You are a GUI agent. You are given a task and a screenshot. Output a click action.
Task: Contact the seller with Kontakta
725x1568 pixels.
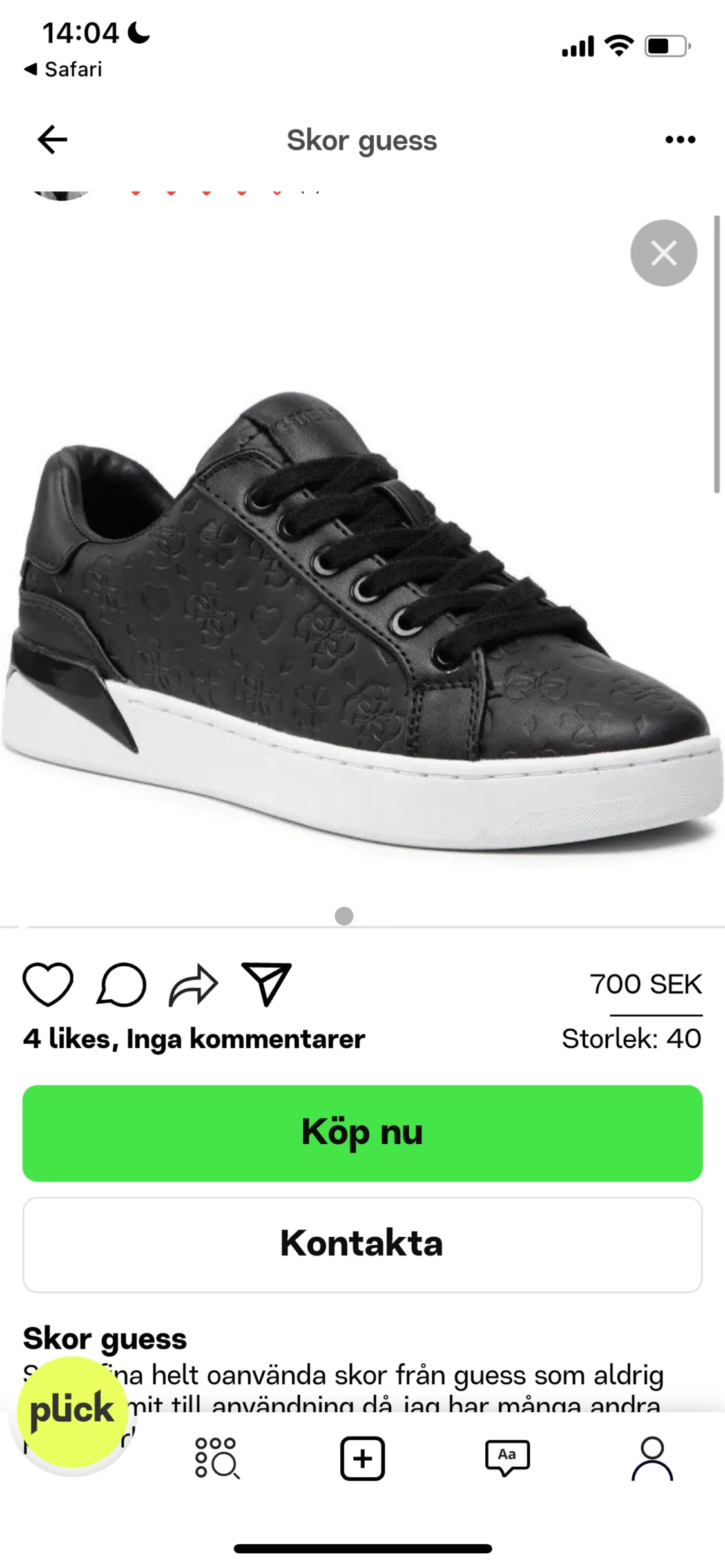(x=362, y=1245)
